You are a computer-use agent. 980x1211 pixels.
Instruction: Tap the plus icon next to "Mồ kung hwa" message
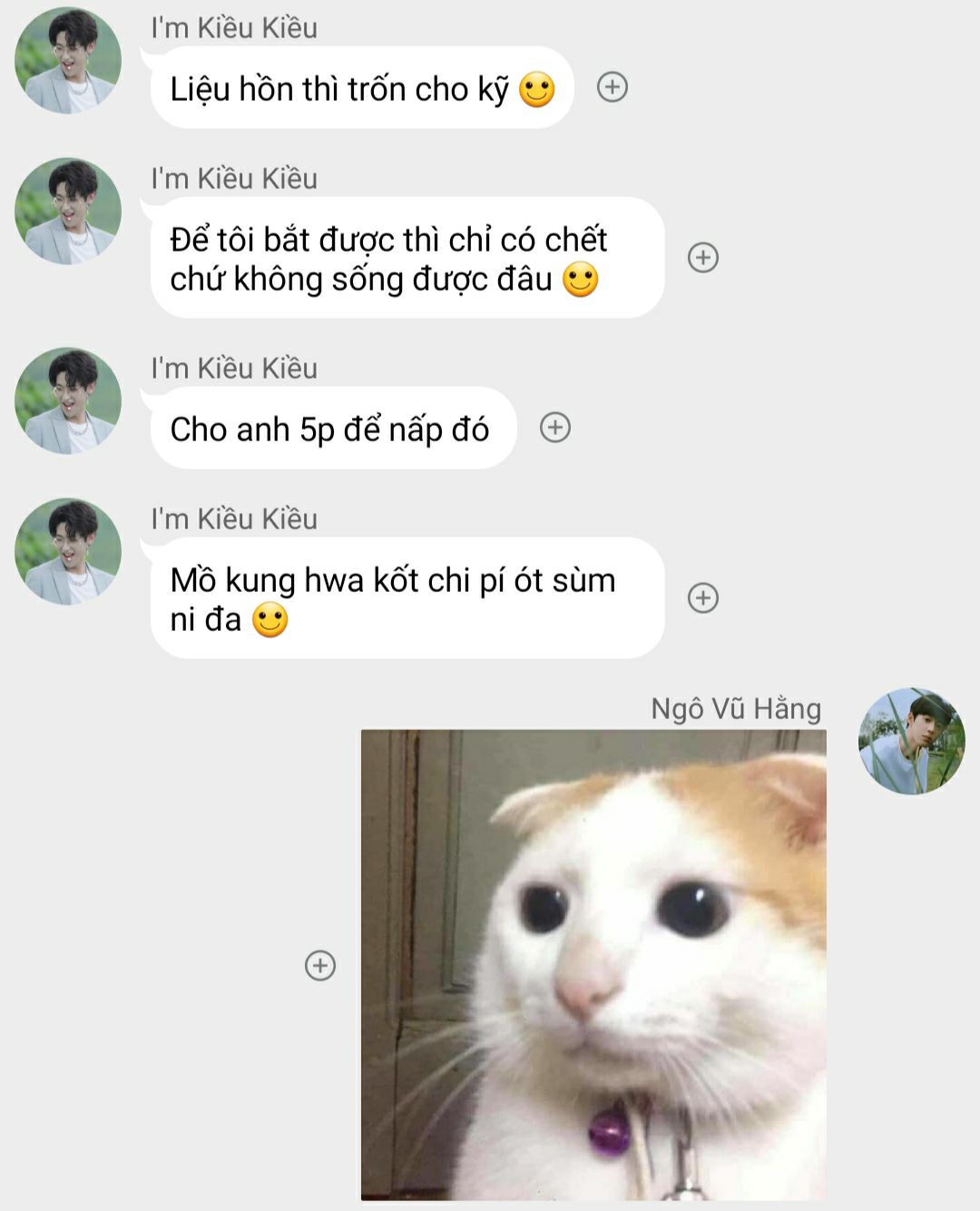pos(703,598)
